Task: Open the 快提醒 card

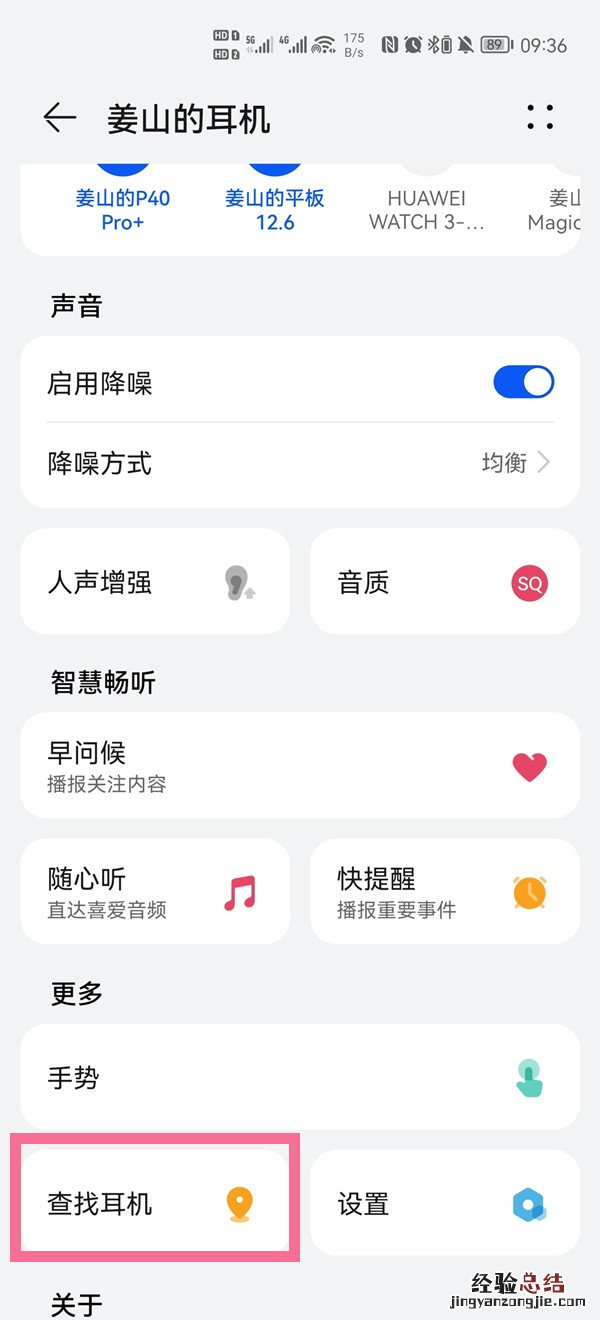Action: click(x=445, y=891)
